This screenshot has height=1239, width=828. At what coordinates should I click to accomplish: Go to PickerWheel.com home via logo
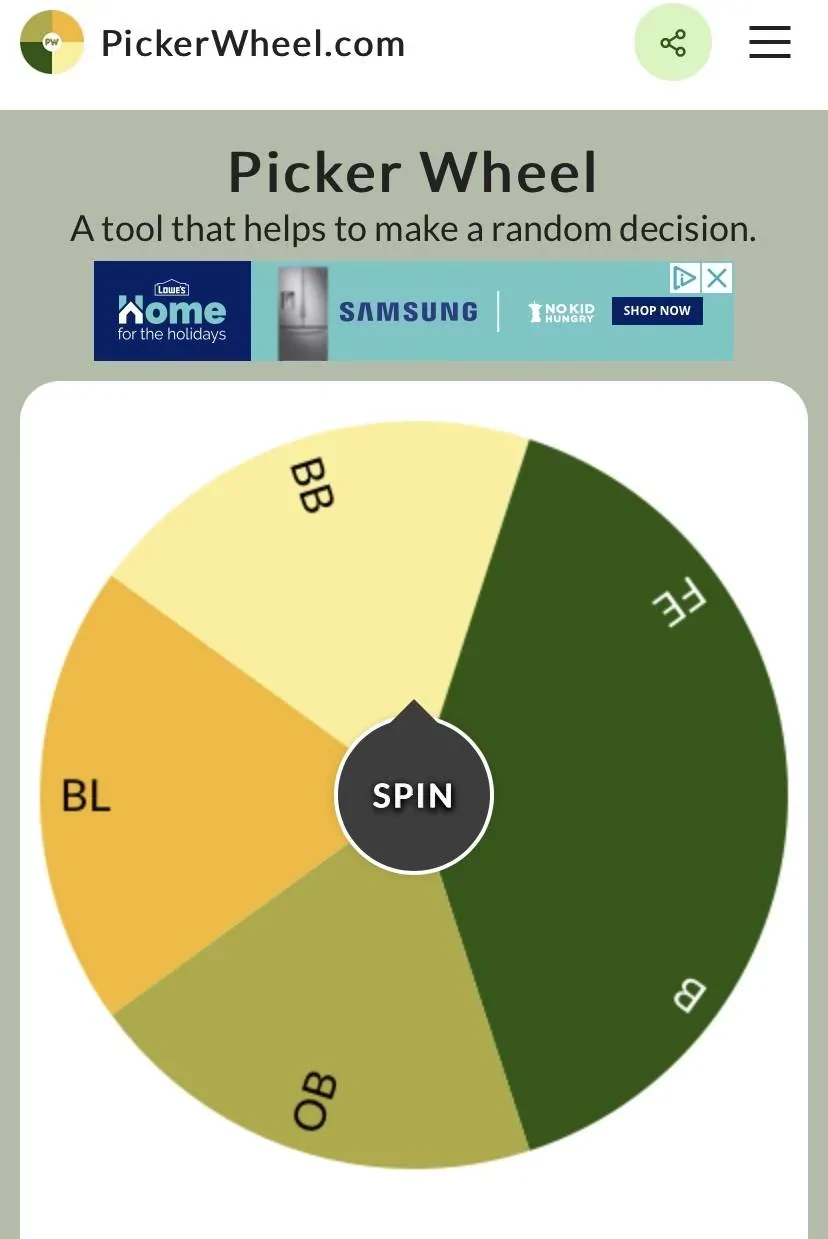[52, 43]
